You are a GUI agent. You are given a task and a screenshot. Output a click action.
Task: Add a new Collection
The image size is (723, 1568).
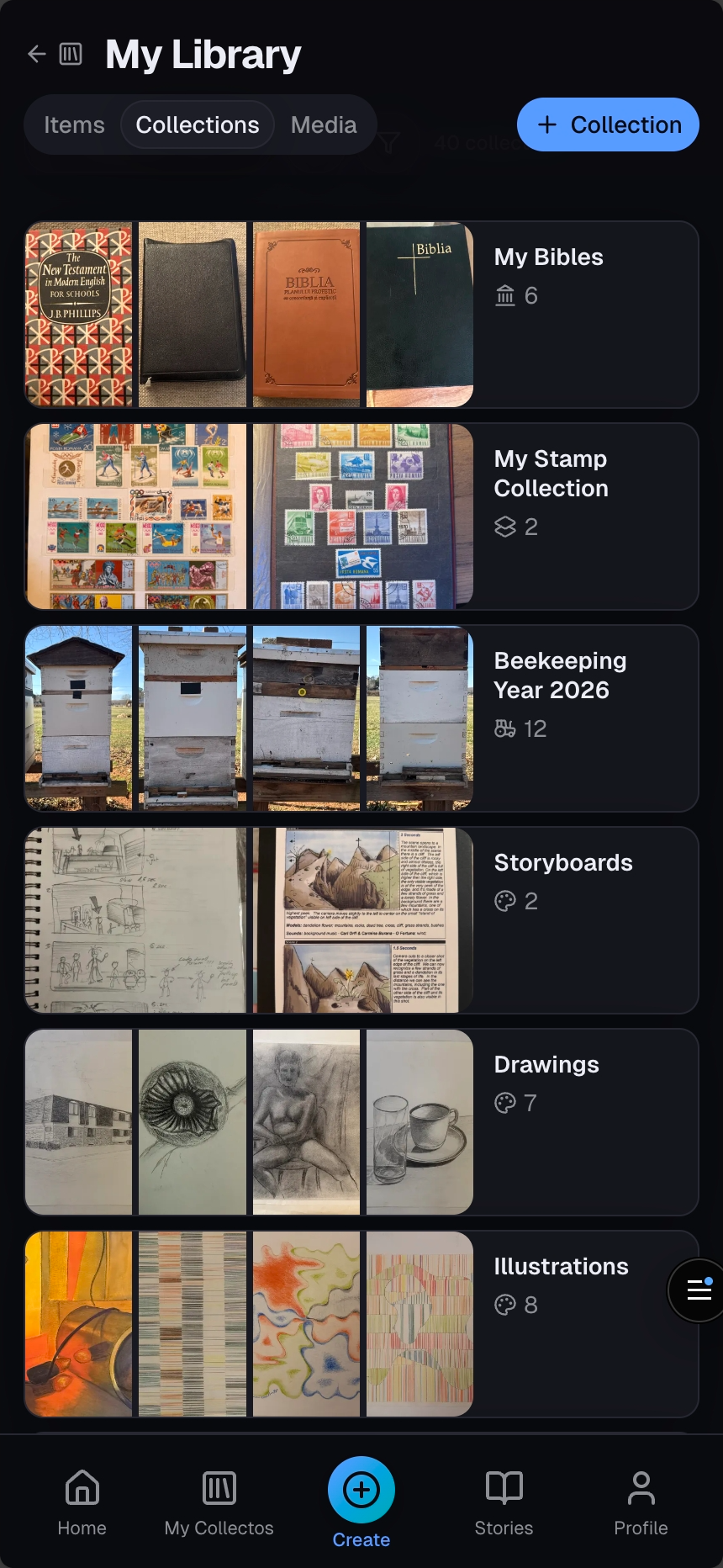coord(608,125)
